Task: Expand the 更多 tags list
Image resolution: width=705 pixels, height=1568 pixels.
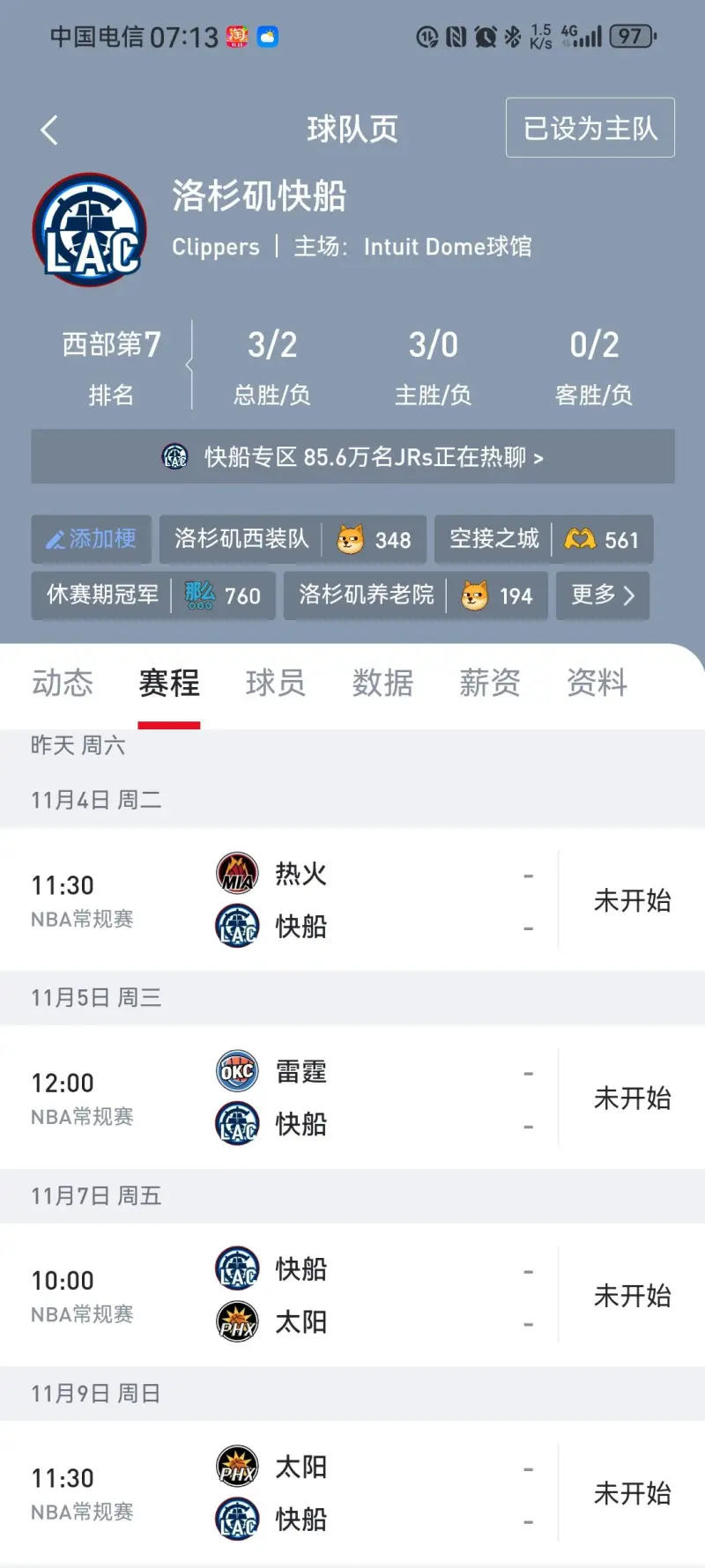Action: [x=603, y=595]
